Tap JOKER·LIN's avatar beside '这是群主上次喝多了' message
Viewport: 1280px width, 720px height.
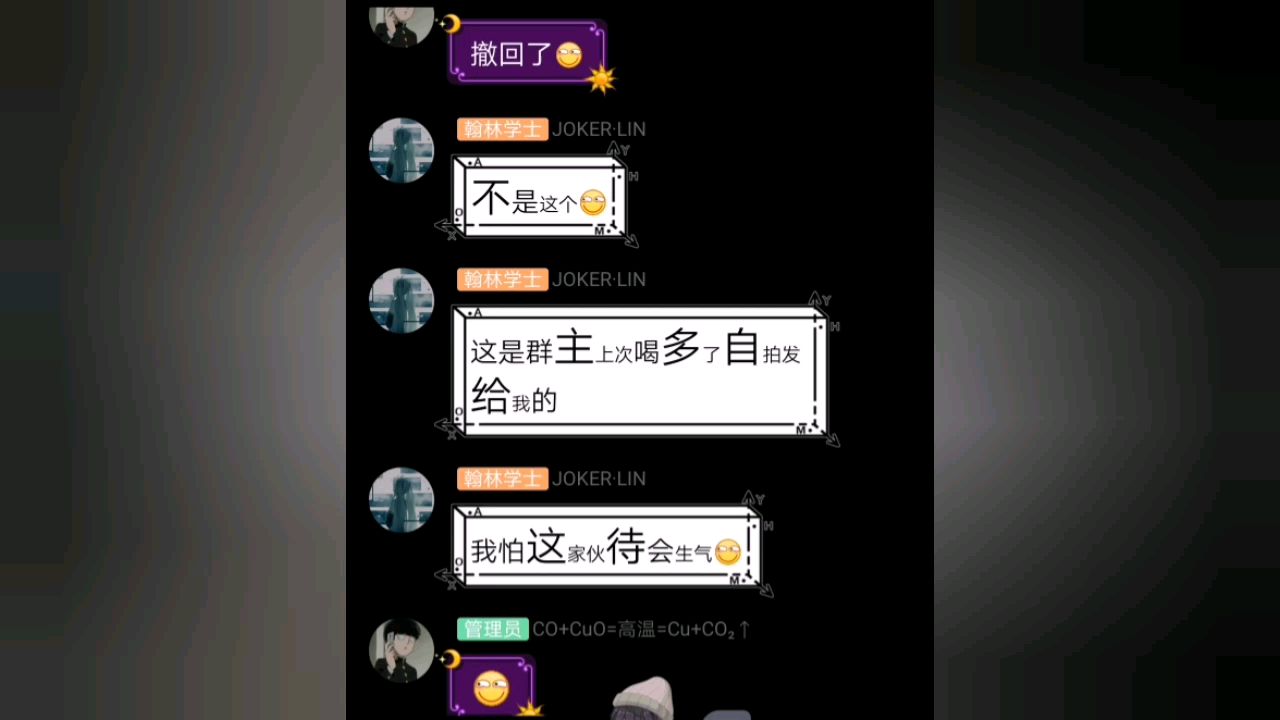pyautogui.click(x=402, y=300)
